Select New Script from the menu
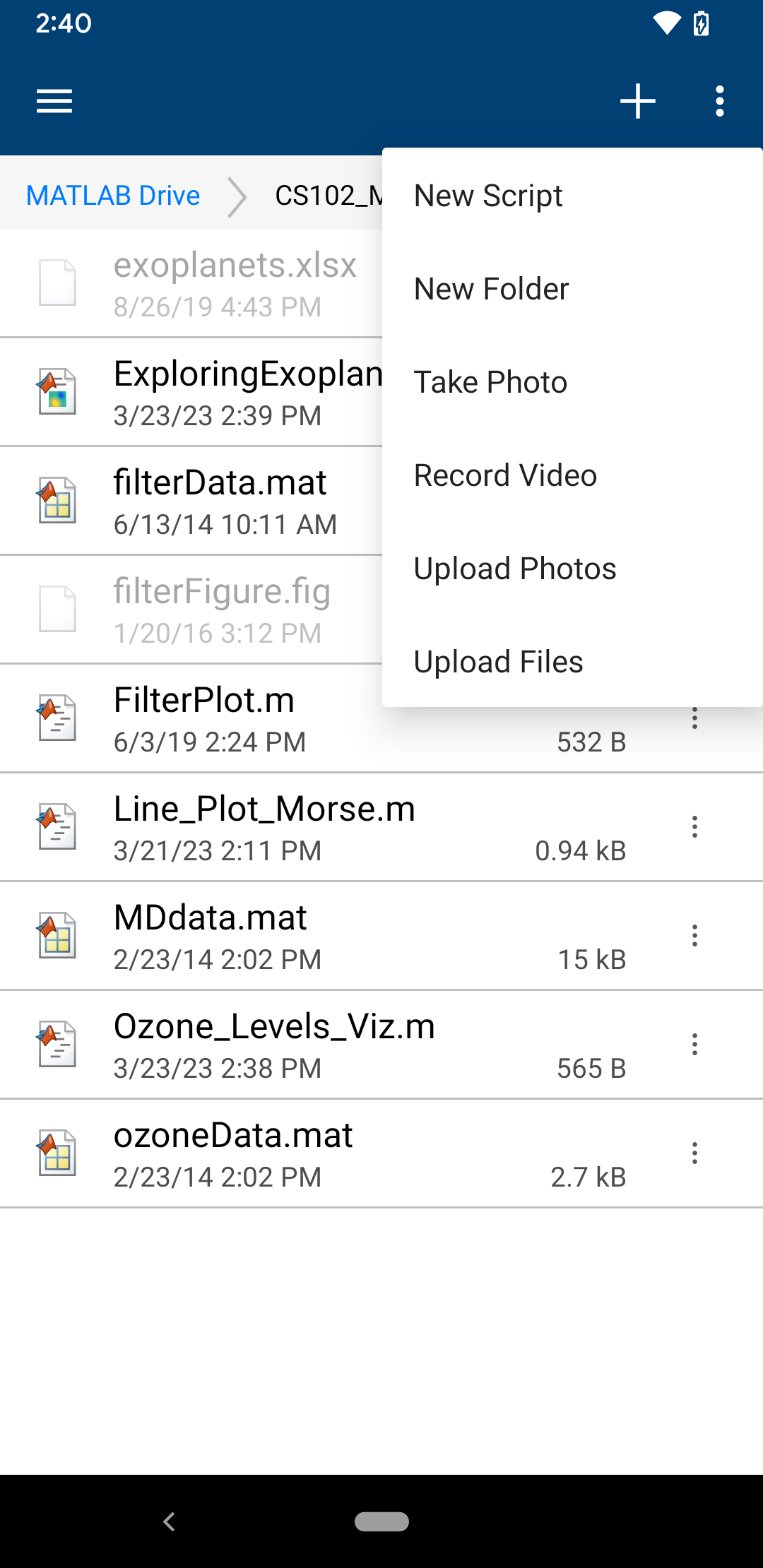763x1568 pixels. [x=487, y=195]
